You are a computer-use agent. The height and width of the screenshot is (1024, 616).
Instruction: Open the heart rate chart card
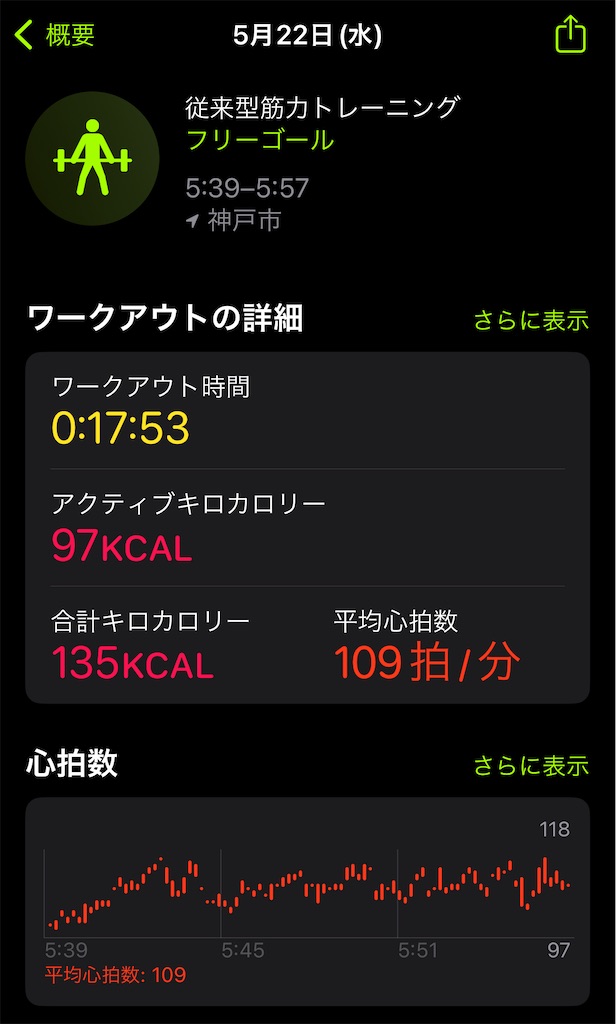pyautogui.click(x=308, y=901)
